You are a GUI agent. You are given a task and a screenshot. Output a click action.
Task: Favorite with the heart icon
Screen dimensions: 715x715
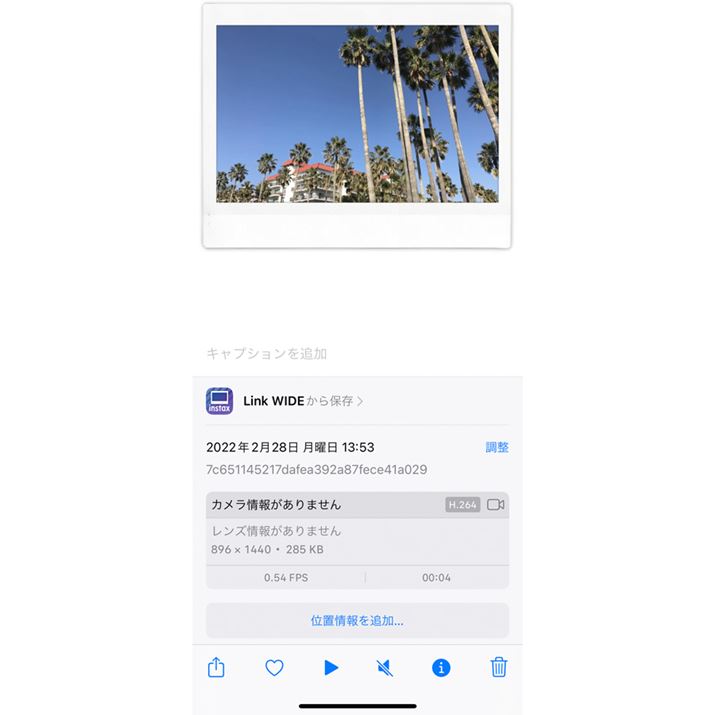pos(274,668)
